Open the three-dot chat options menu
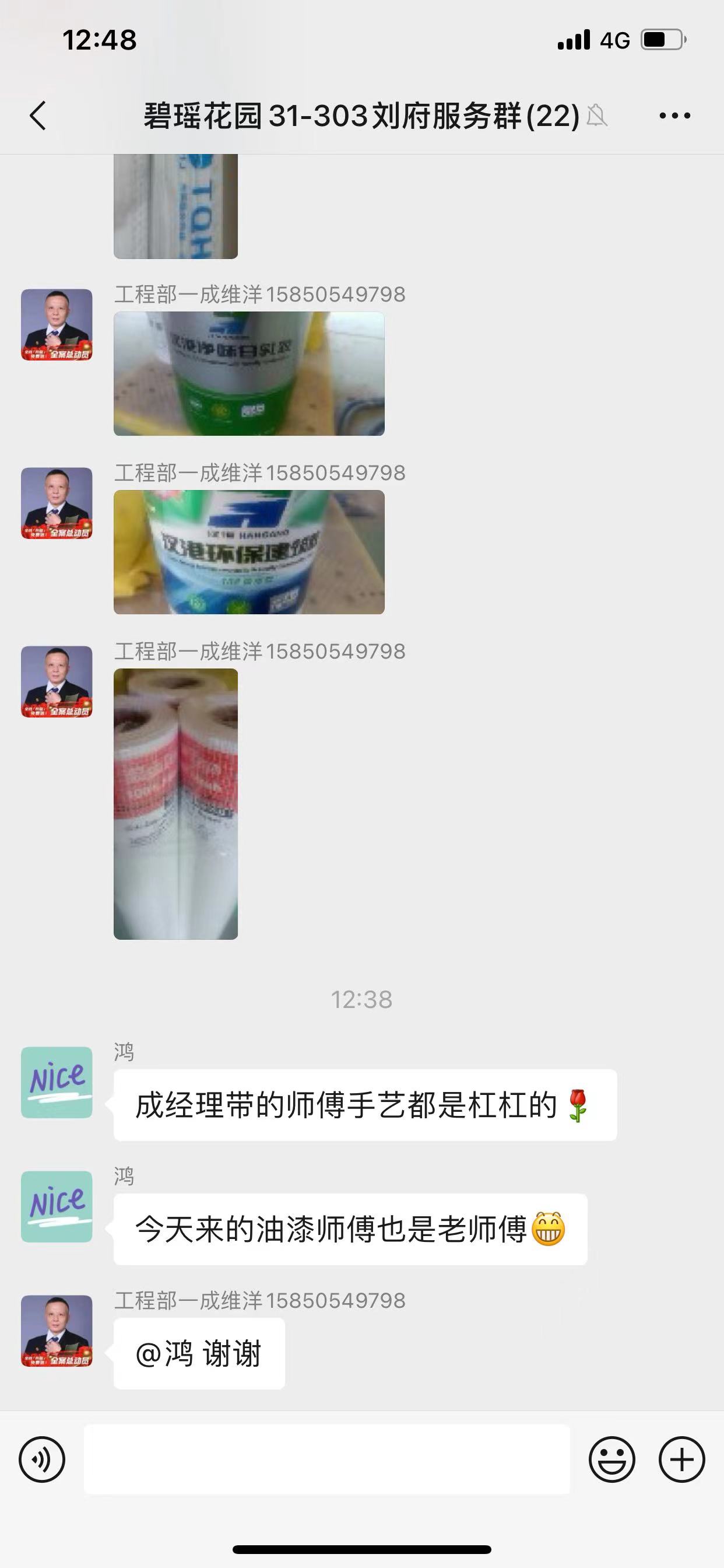This screenshot has height=1568, width=724. [674, 115]
